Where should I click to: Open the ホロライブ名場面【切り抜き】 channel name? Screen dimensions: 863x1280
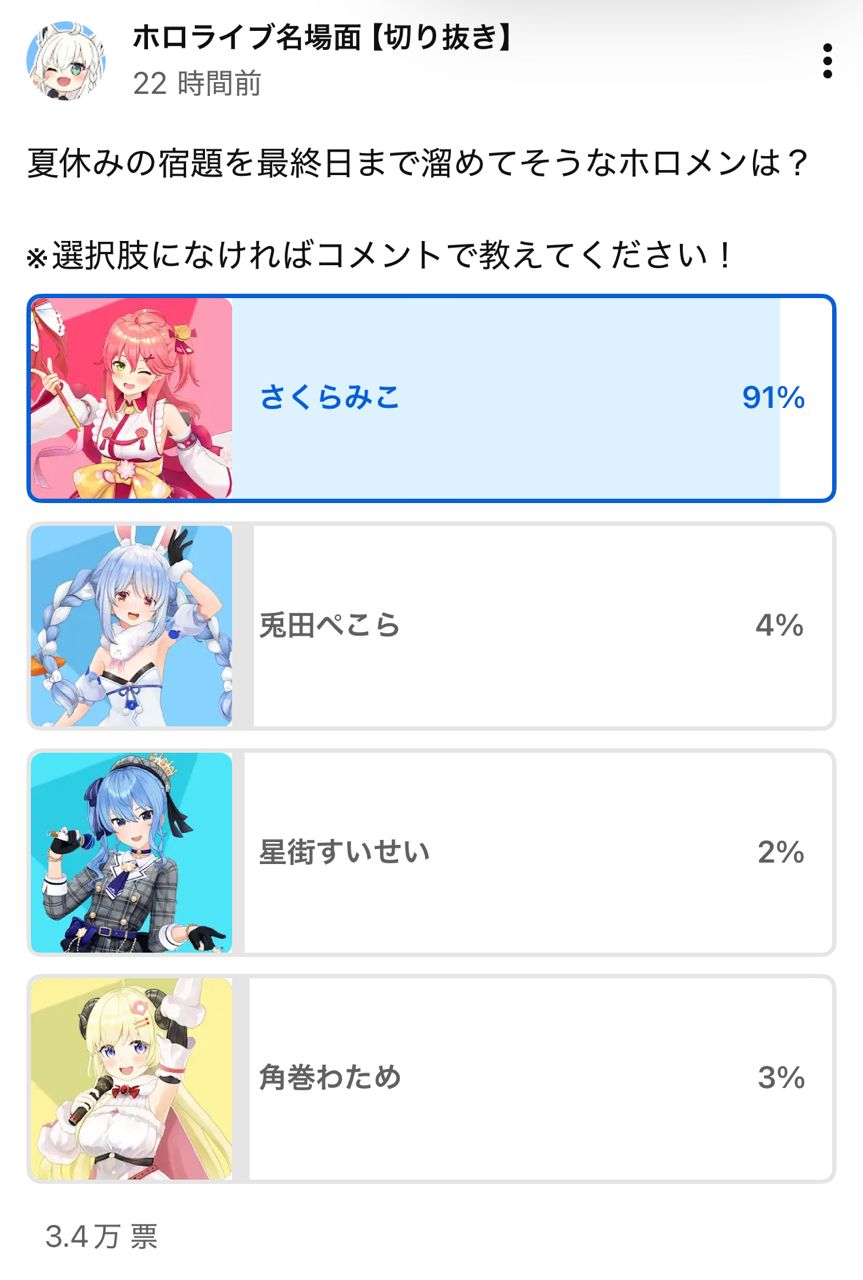pyautogui.click(x=325, y=38)
